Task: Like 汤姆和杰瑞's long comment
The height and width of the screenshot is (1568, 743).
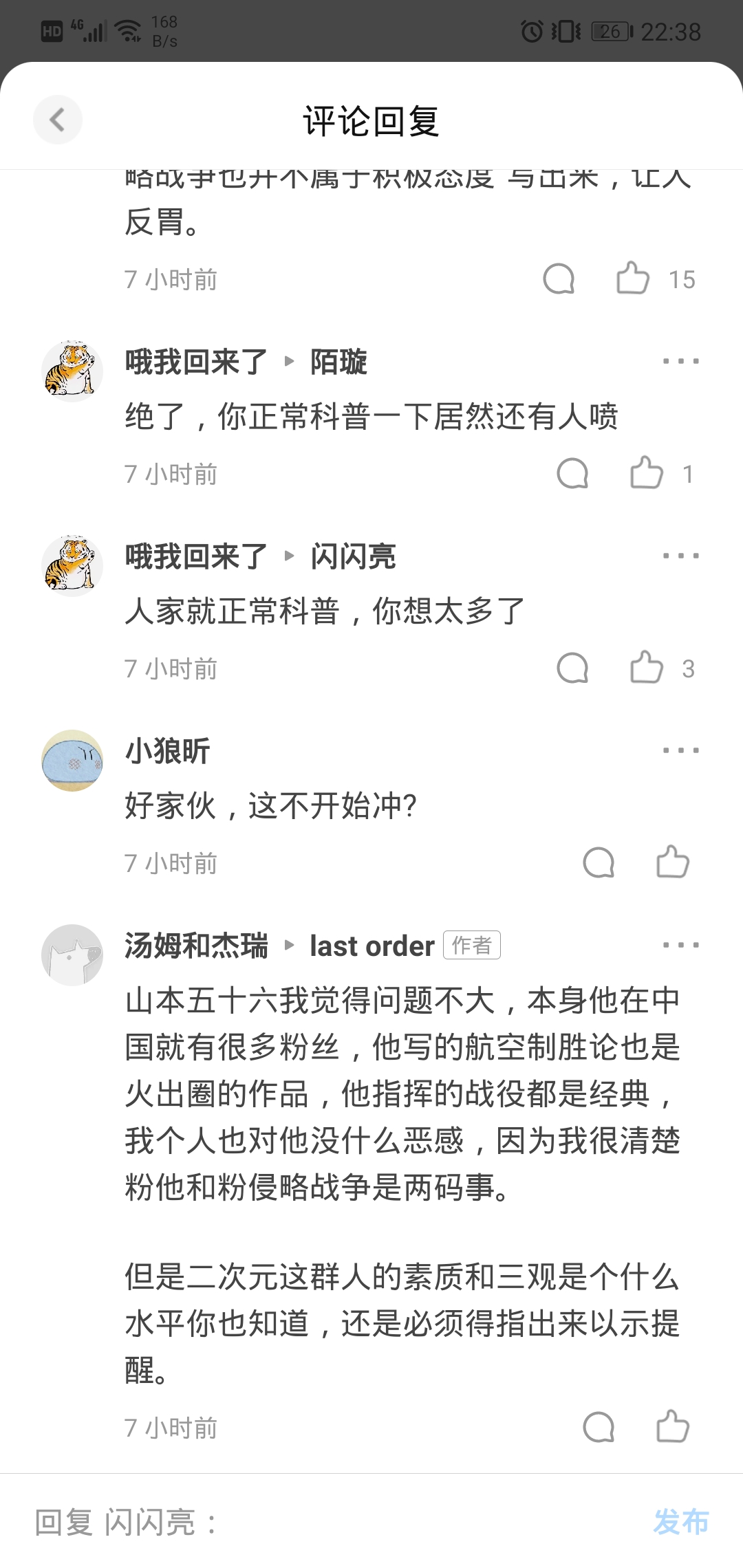Action: pos(672,1427)
